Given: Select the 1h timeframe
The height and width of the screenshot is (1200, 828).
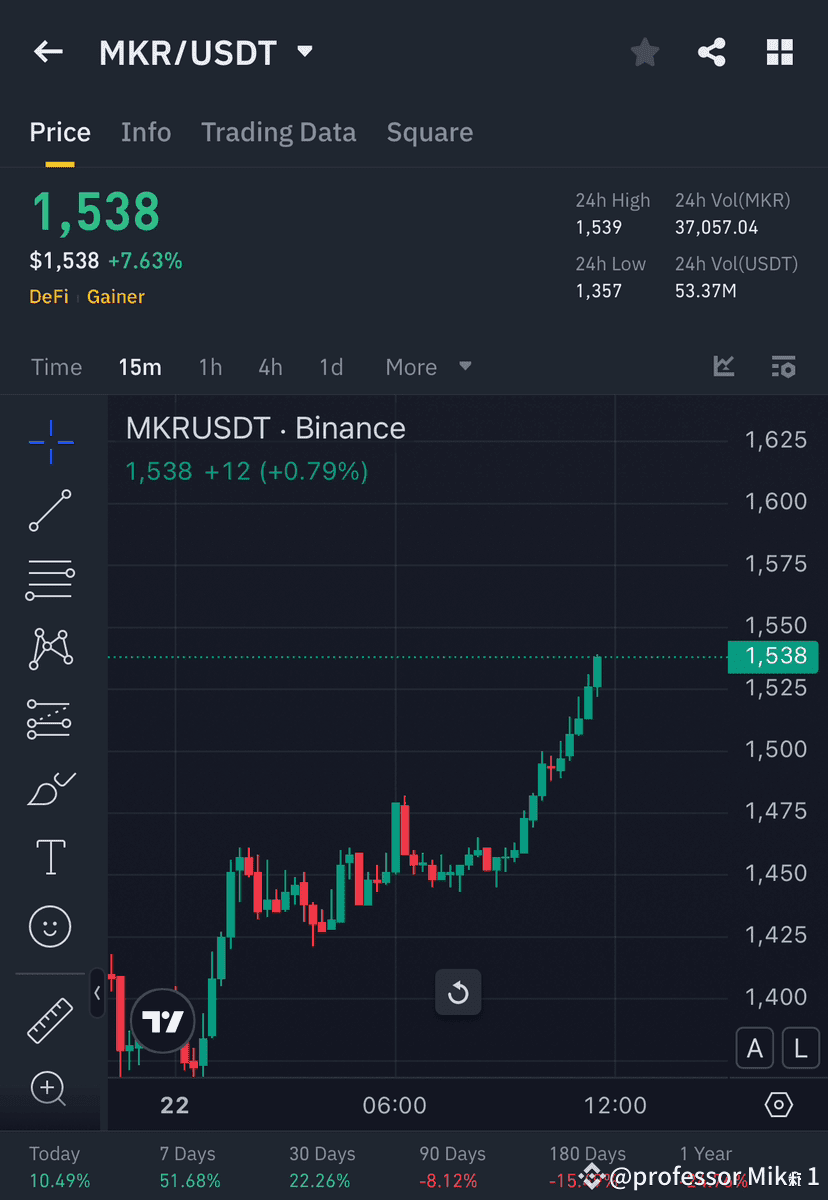Looking at the screenshot, I should (x=210, y=367).
